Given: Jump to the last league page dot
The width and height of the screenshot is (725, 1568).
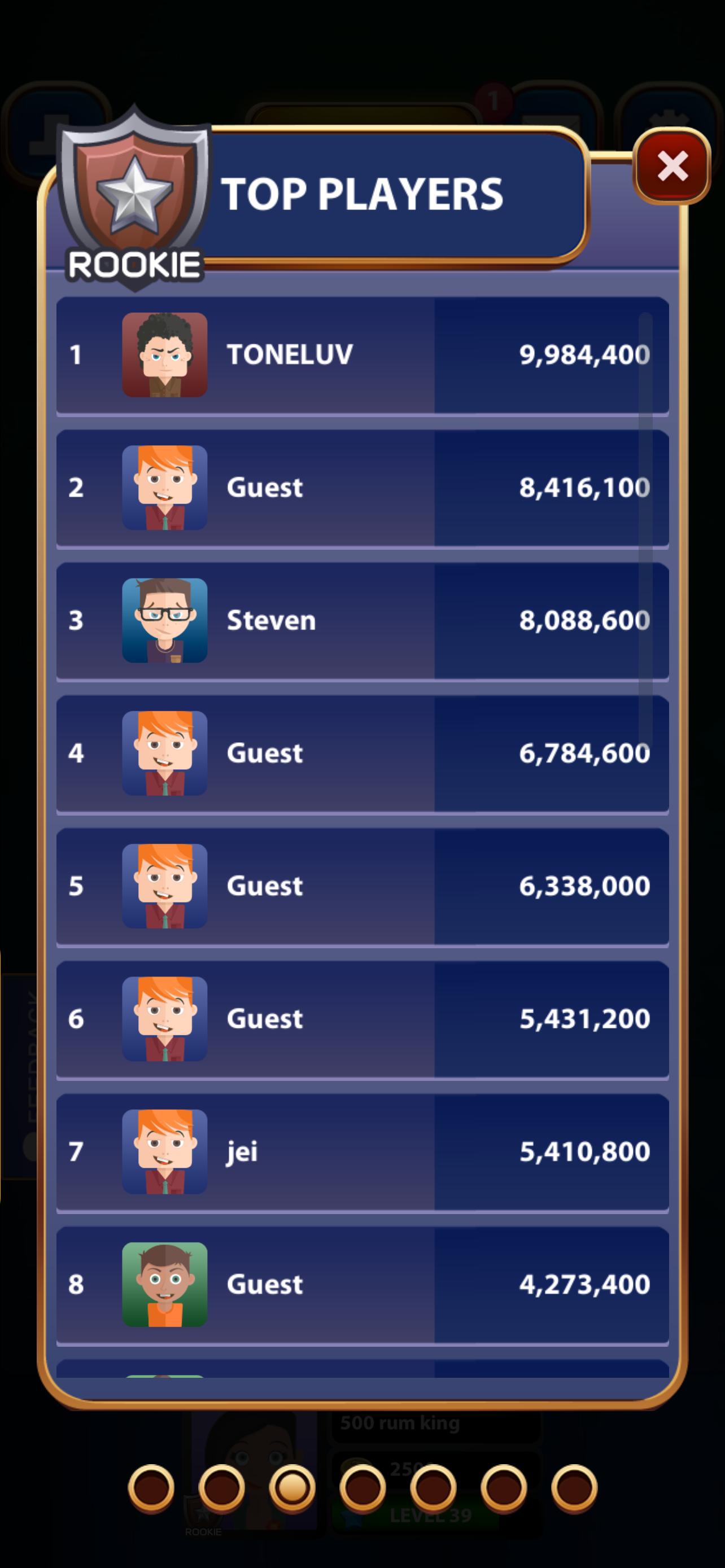Looking at the screenshot, I should 574,1488.
